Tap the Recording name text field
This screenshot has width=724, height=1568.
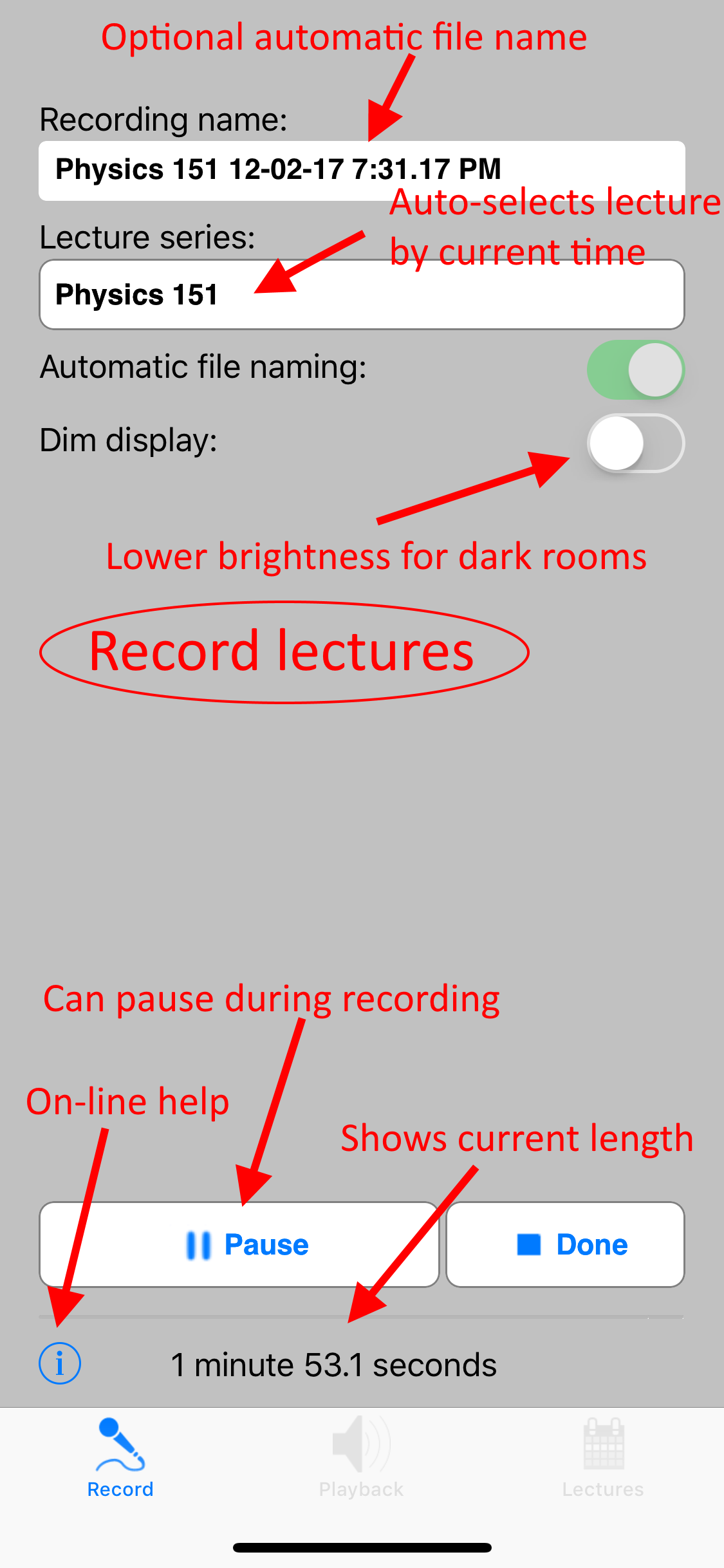point(360,169)
